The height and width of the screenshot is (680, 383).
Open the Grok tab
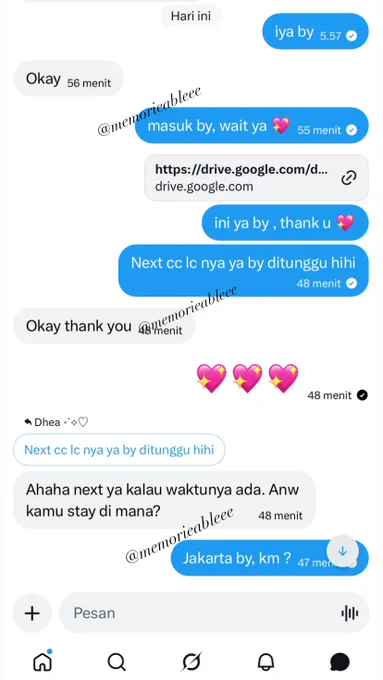tap(191, 662)
